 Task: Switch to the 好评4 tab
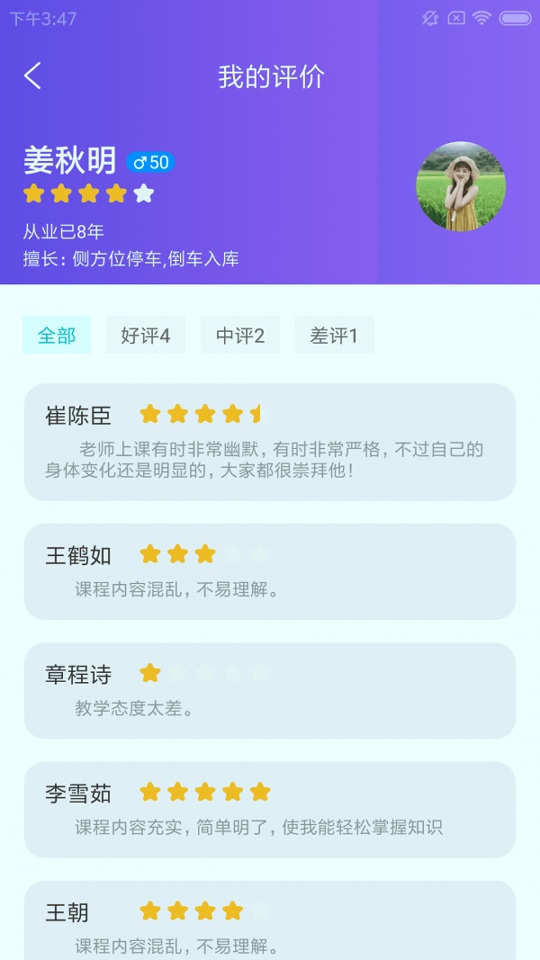coord(145,335)
